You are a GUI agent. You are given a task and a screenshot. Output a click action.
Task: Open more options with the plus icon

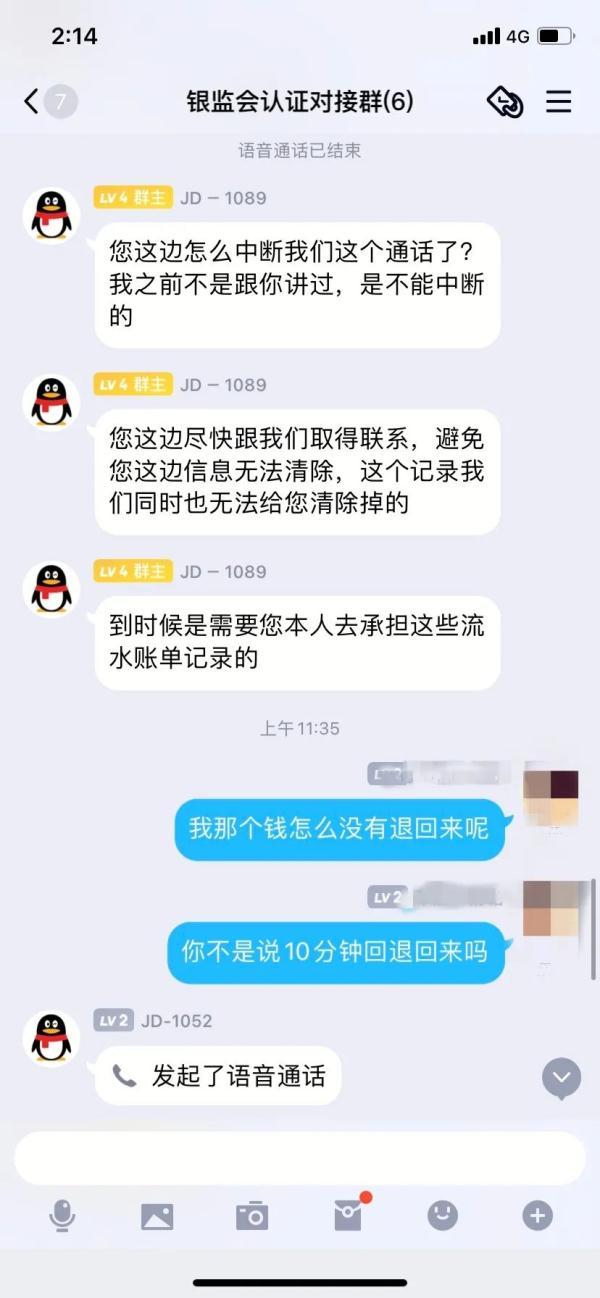[x=538, y=1215]
